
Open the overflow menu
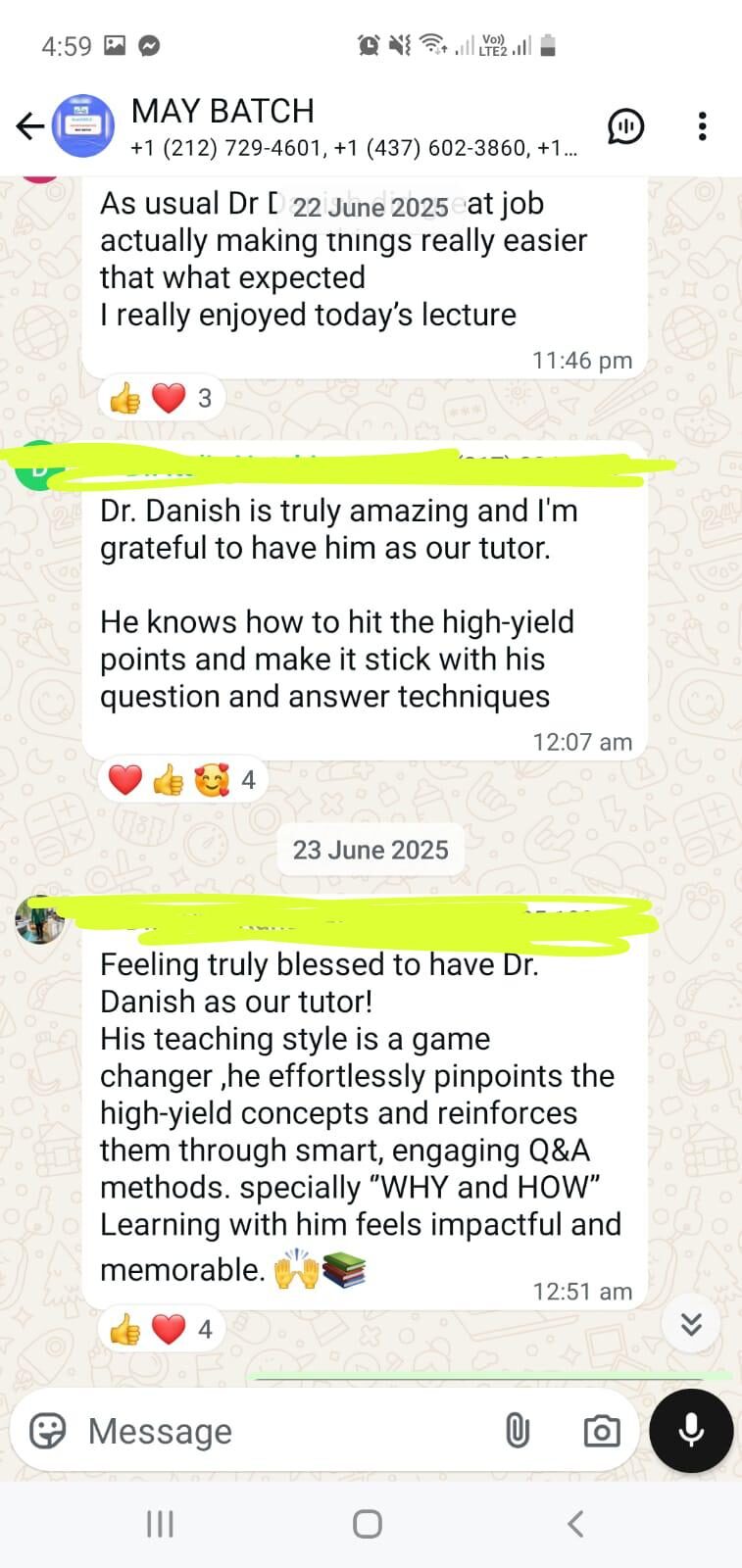[702, 126]
